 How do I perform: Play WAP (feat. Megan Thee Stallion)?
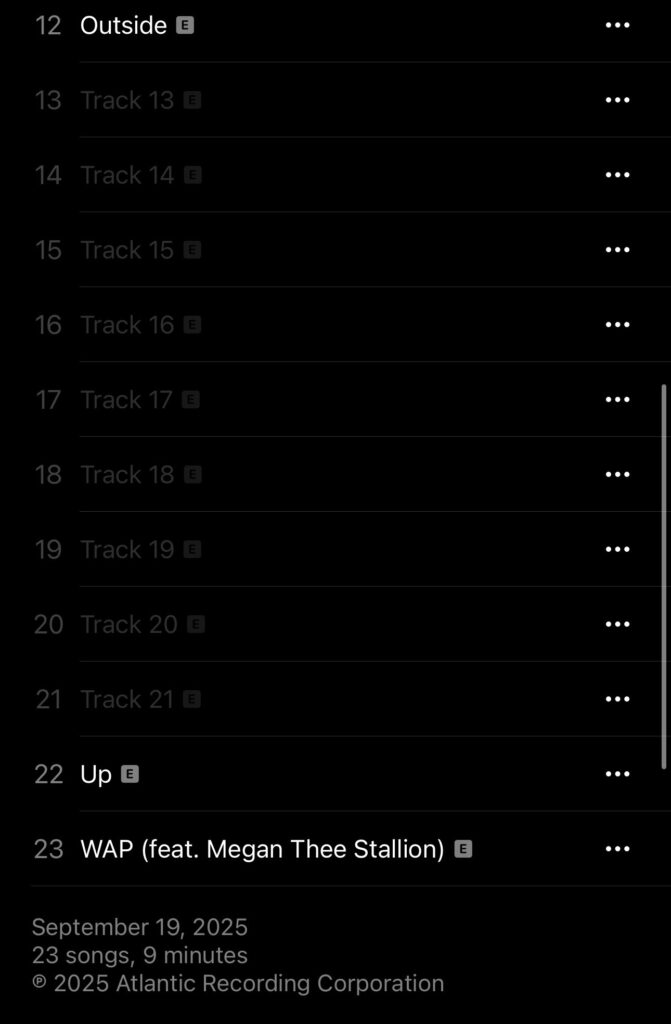pyautogui.click(x=262, y=849)
